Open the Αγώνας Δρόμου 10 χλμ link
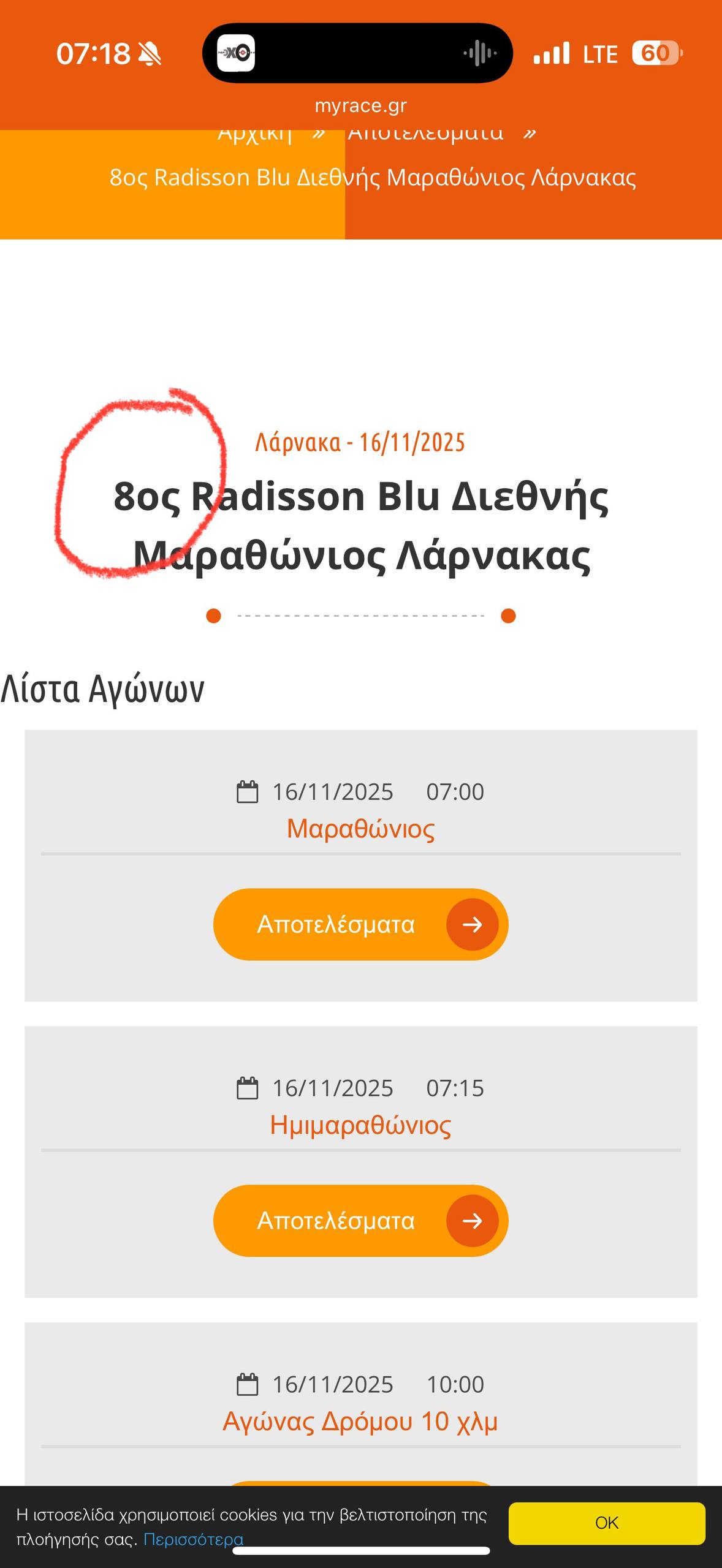 click(360, 1422)
